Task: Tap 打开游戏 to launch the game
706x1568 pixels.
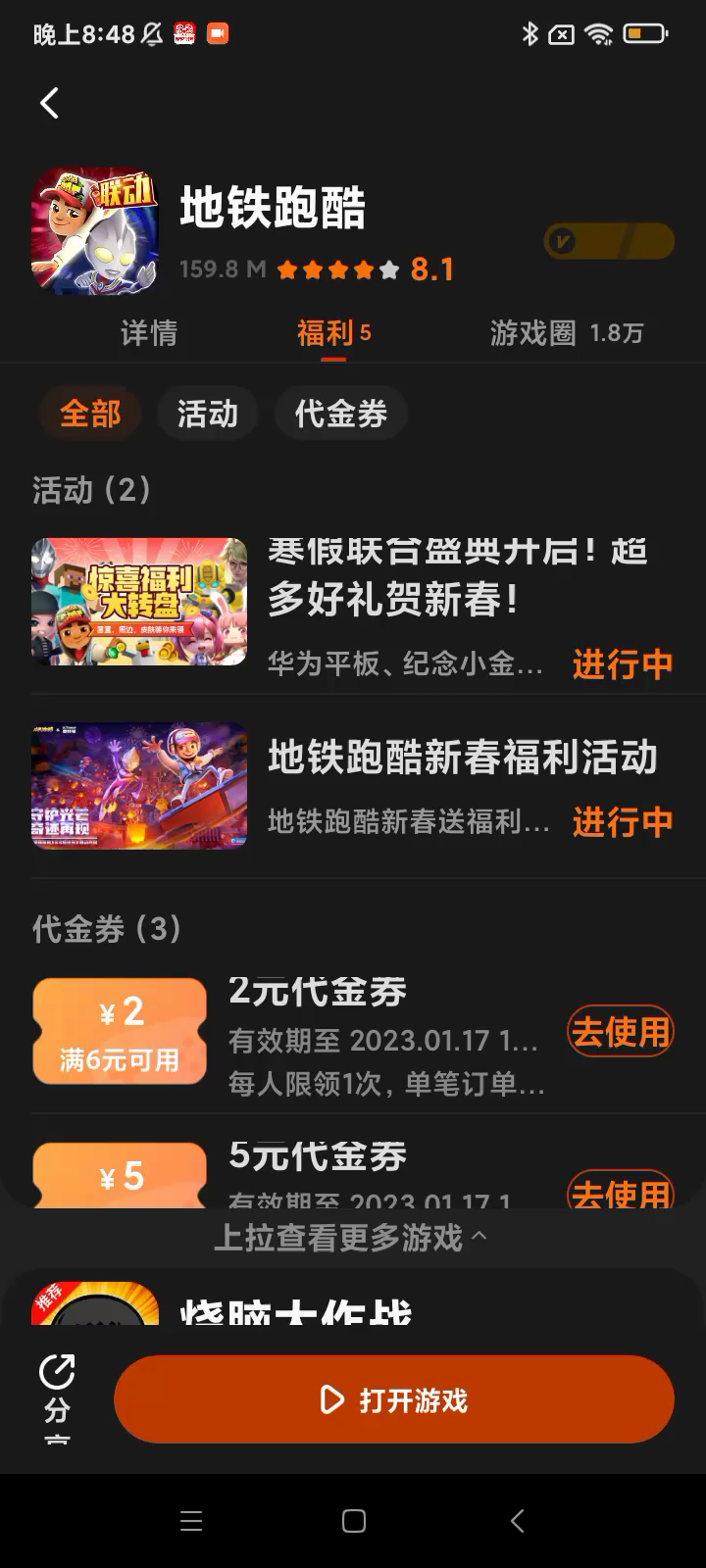Action: [394, 1399]
